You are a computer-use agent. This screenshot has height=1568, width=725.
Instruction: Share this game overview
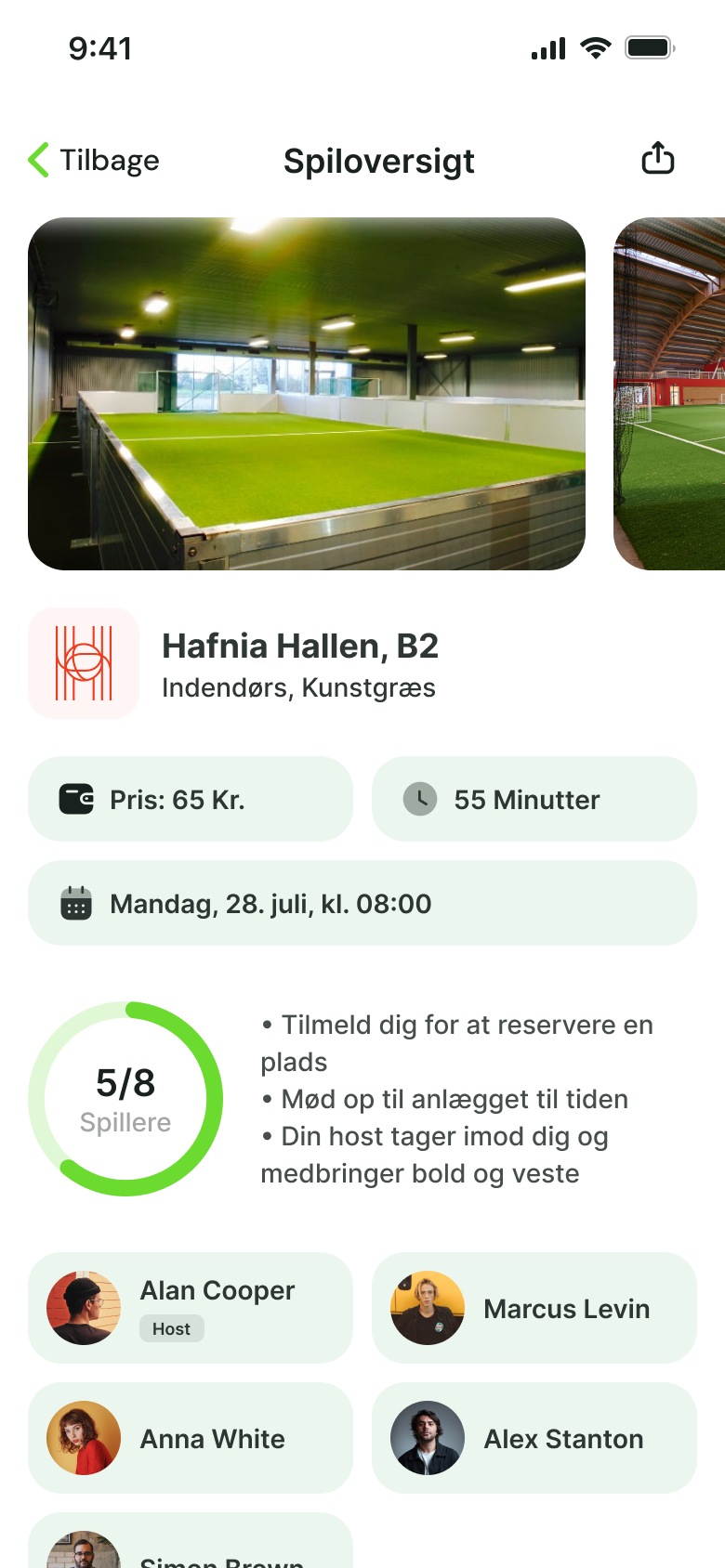(x=657, y=159)
